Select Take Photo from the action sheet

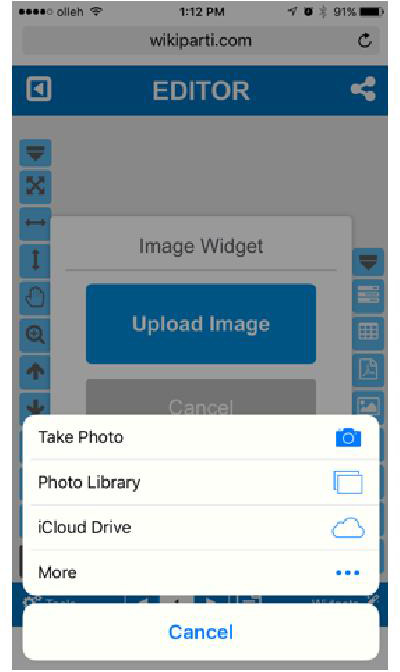click(x=201, y=437)
